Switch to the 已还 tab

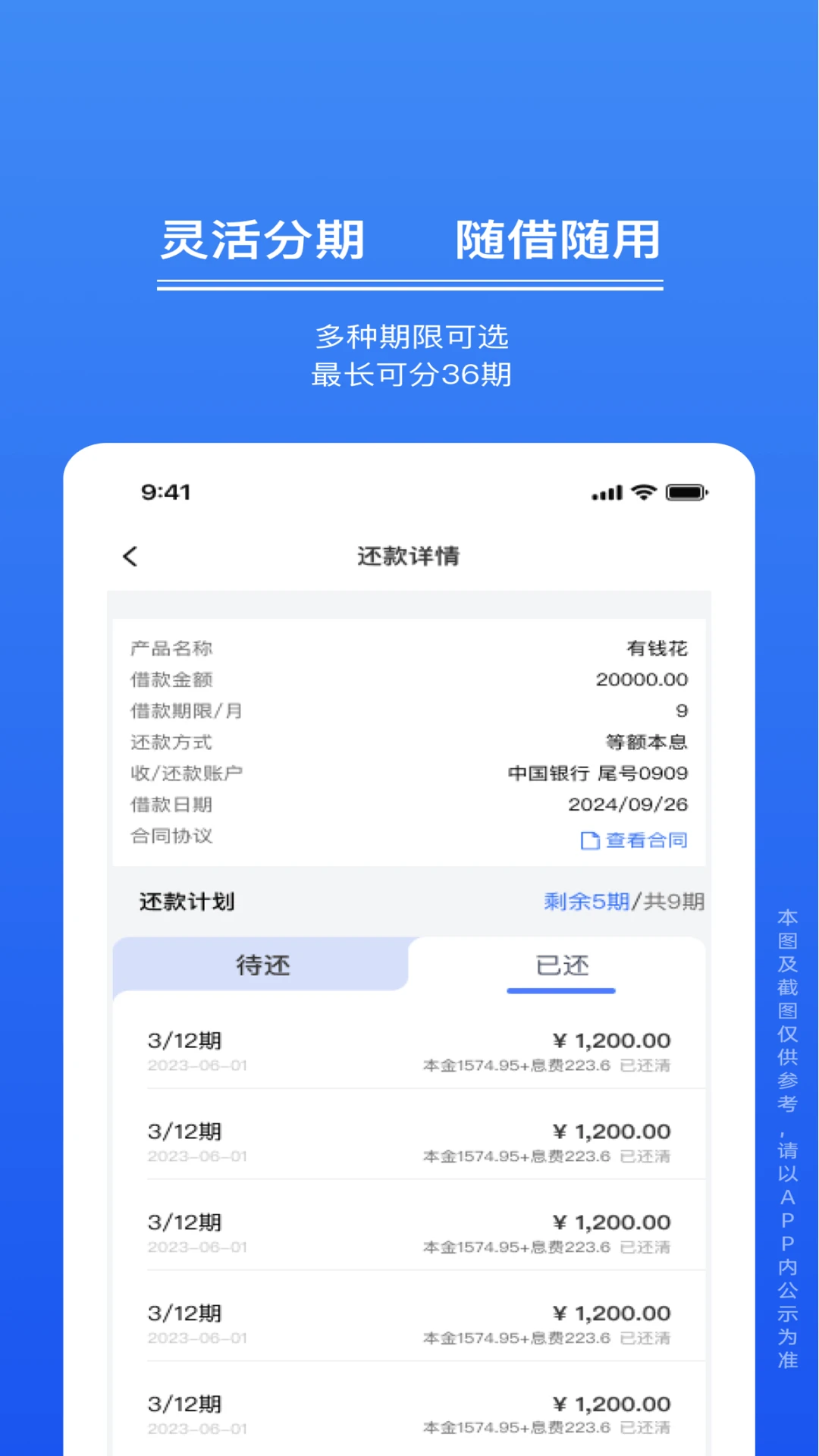coord(561,965)
